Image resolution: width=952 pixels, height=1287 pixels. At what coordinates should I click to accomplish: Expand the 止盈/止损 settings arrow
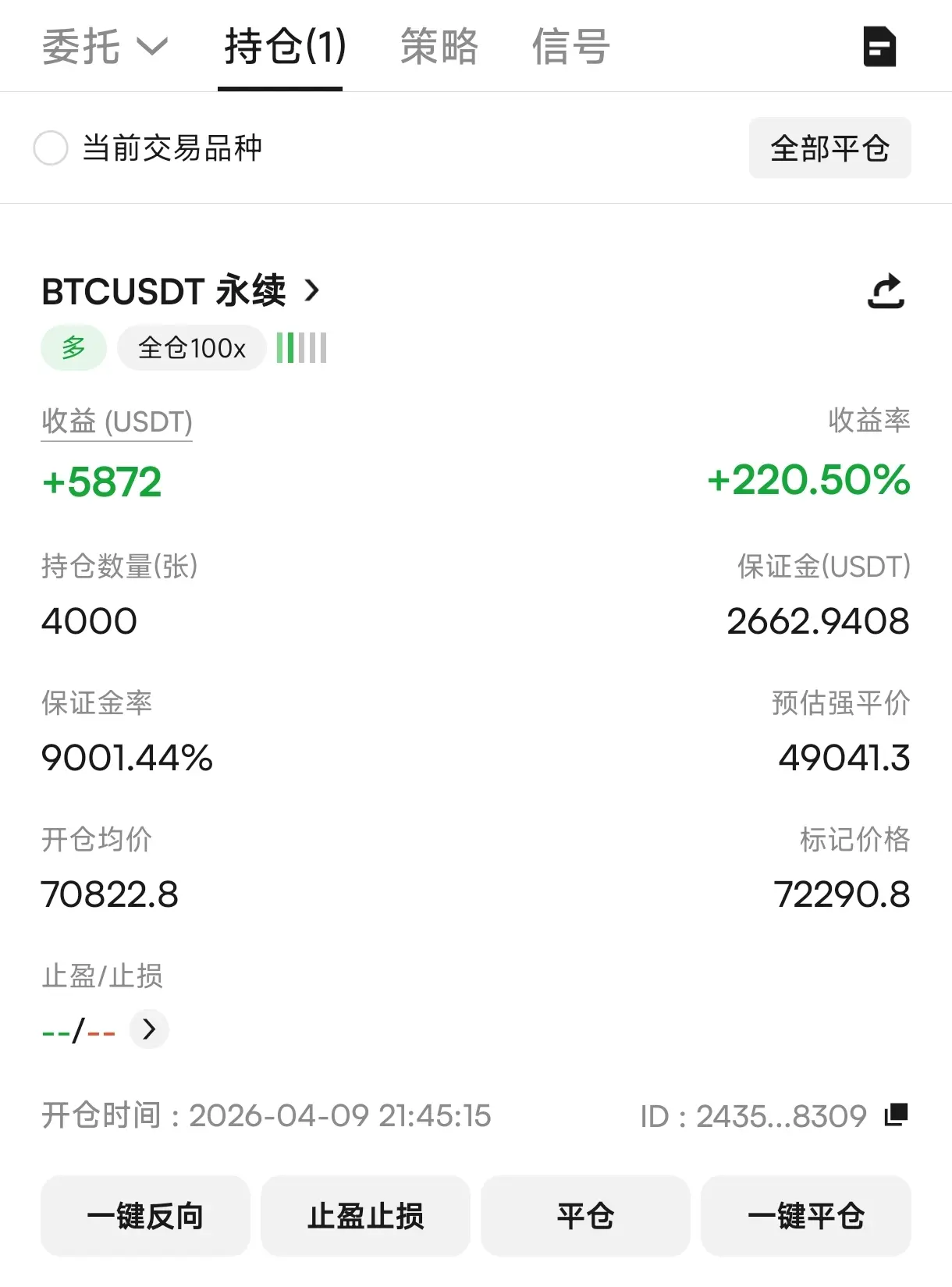click(x=149, y=1029)
